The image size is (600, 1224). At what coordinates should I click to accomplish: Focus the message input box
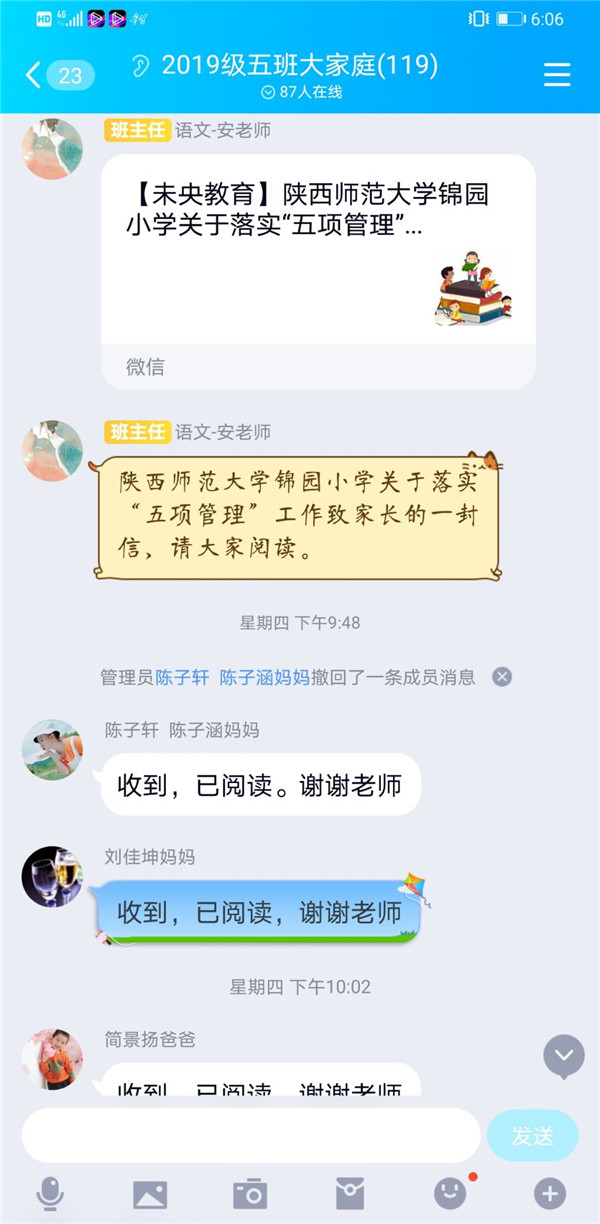tap(250, 1135)
